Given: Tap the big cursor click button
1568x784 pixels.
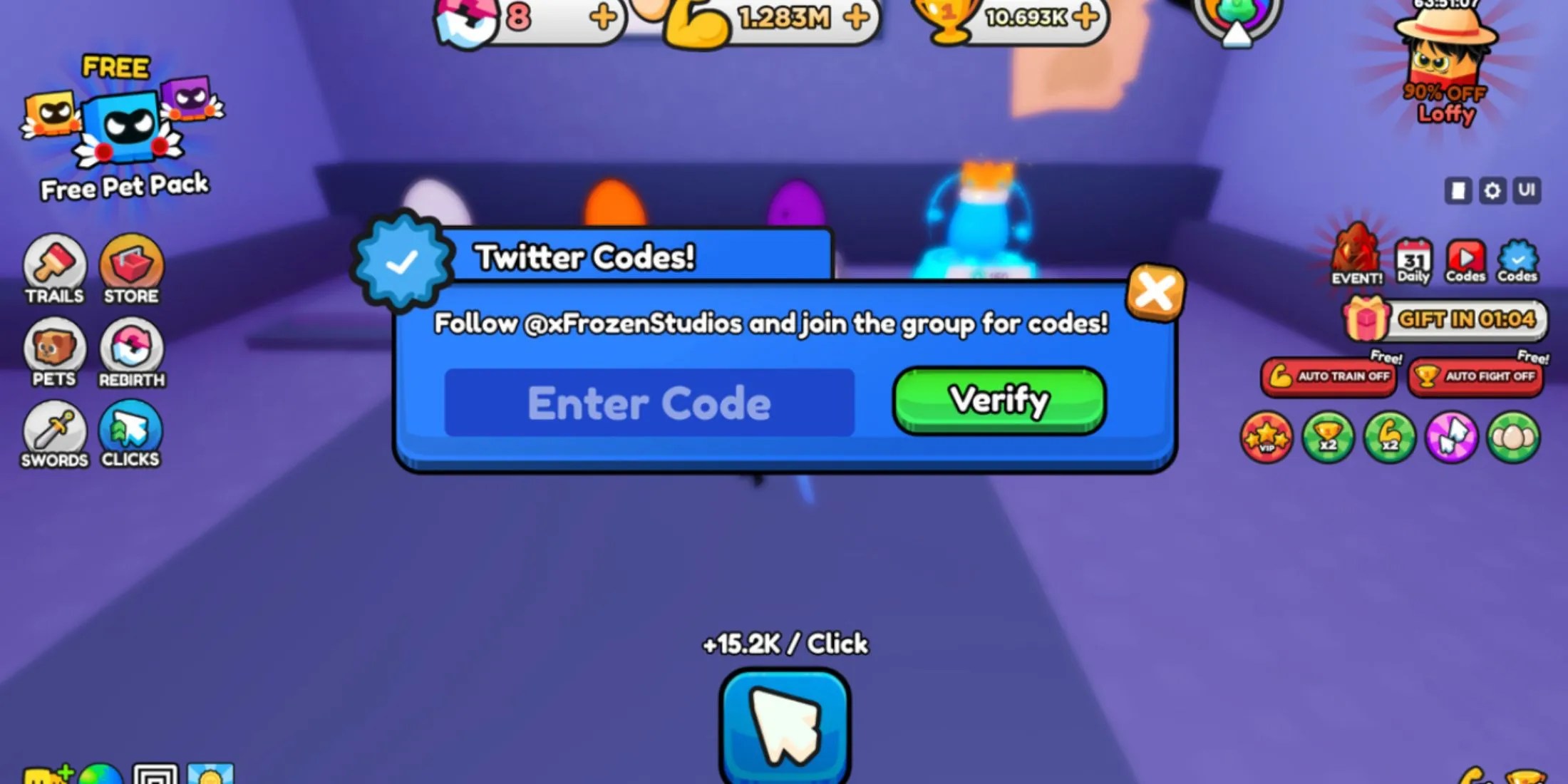Looking at the screenshot, I should click(785, 727).
